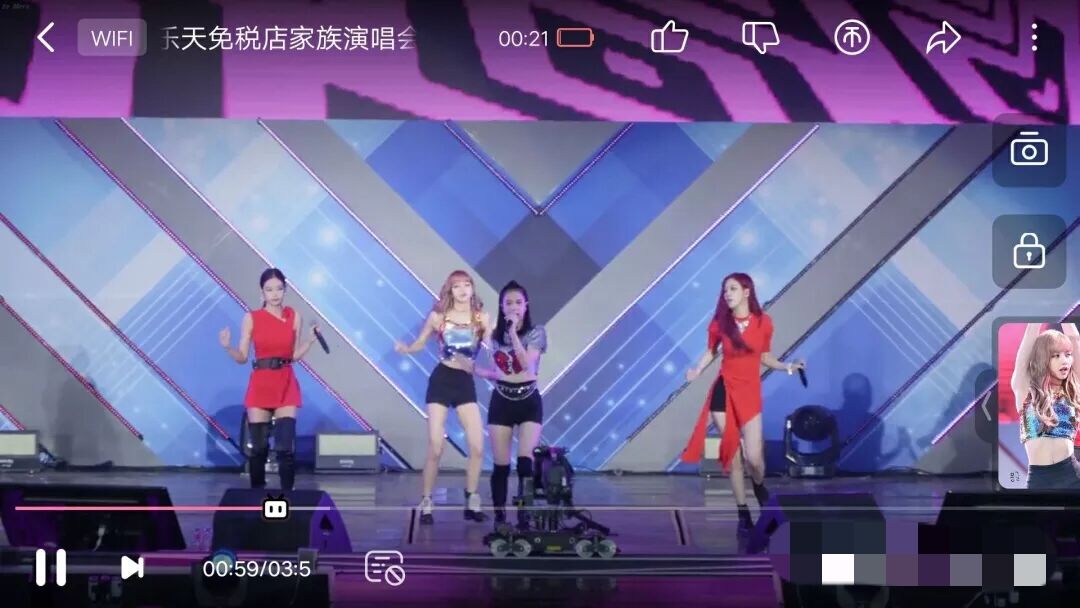Go back from the video player
Screen dimensions: 1080x608
45,38
